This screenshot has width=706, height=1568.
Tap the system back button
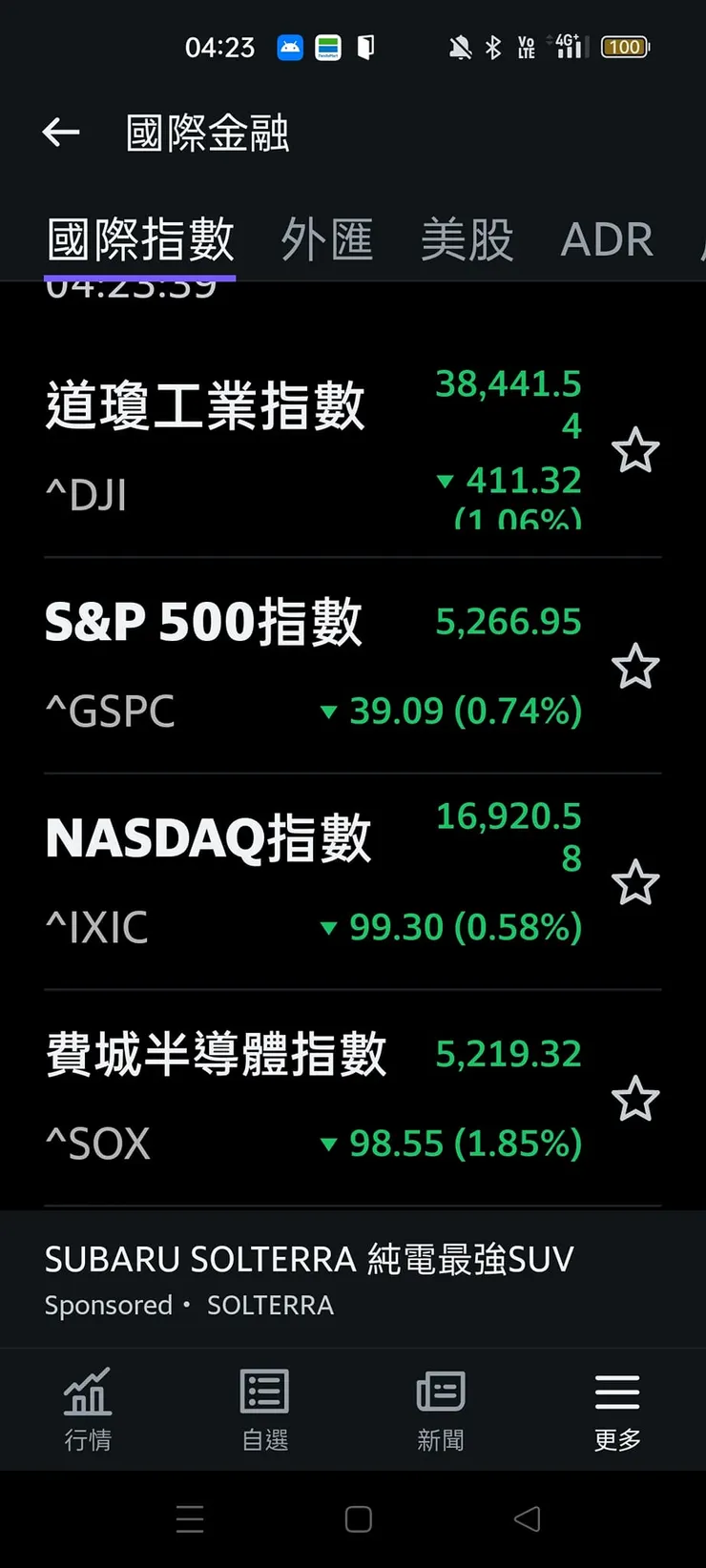pos(527,1518)
